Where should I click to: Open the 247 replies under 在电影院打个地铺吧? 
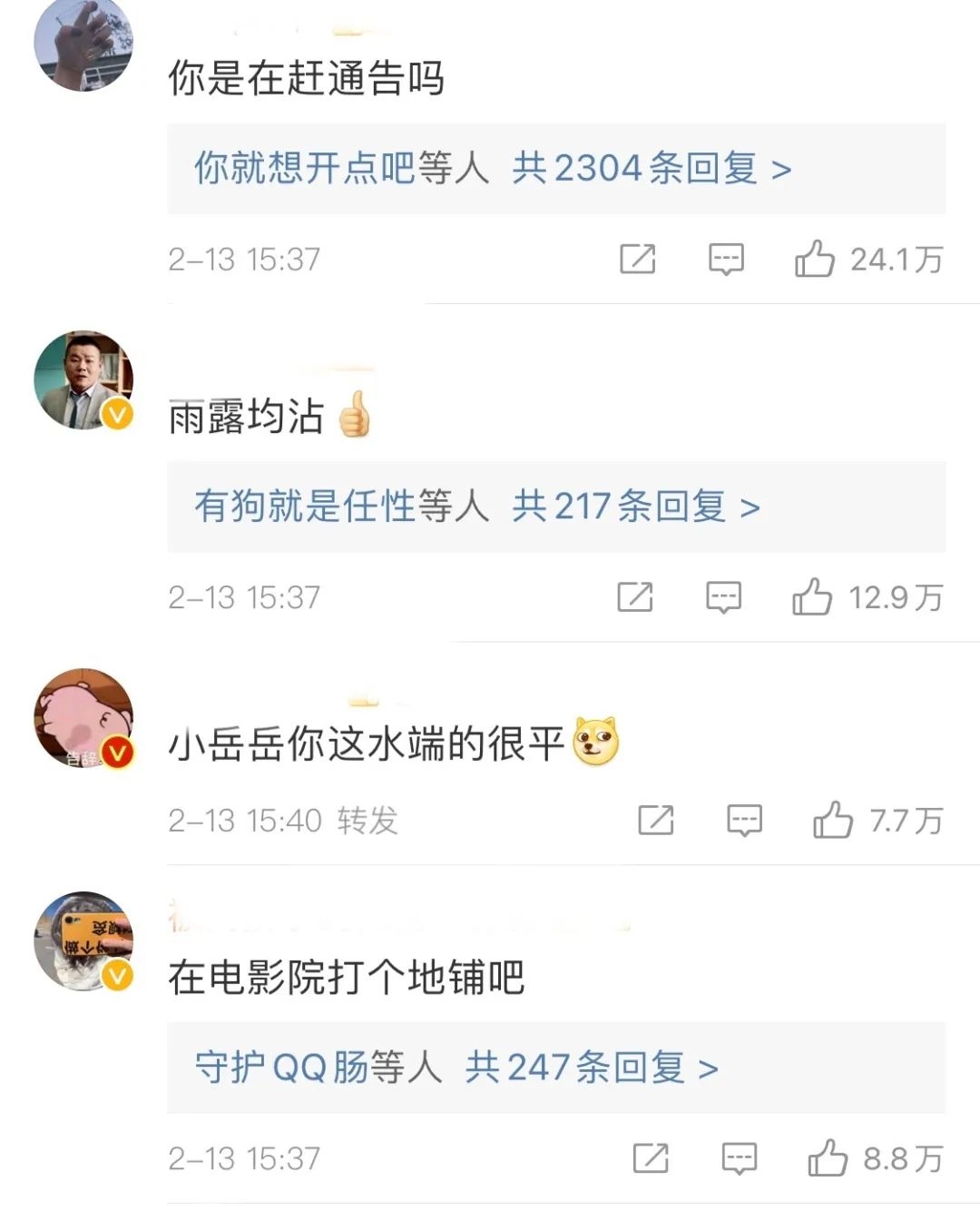[x=591, y=1068]
